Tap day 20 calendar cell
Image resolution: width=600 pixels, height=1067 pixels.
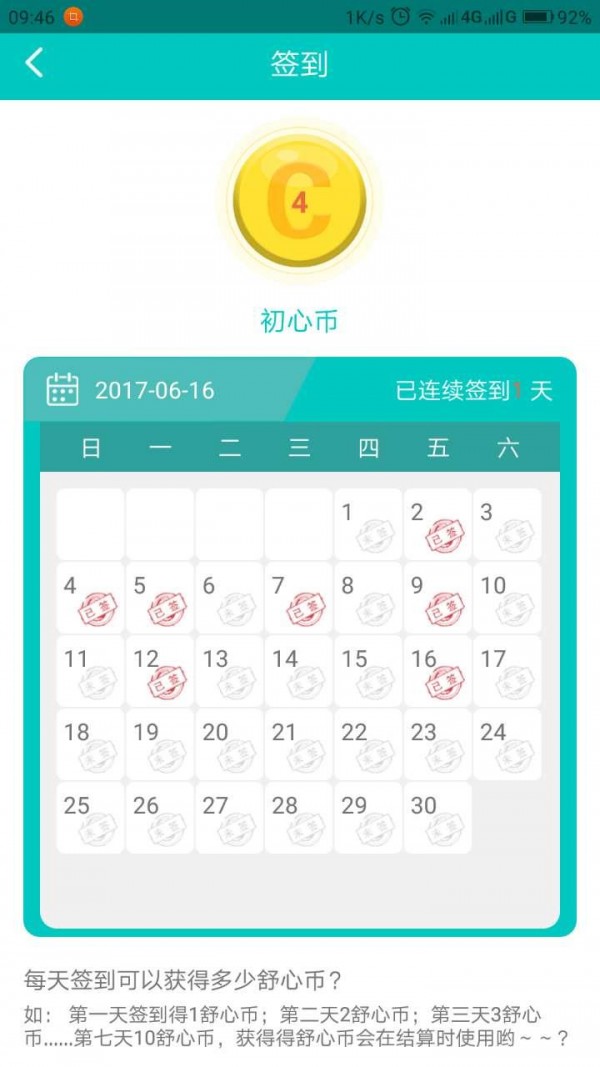(x=229, y=744)
